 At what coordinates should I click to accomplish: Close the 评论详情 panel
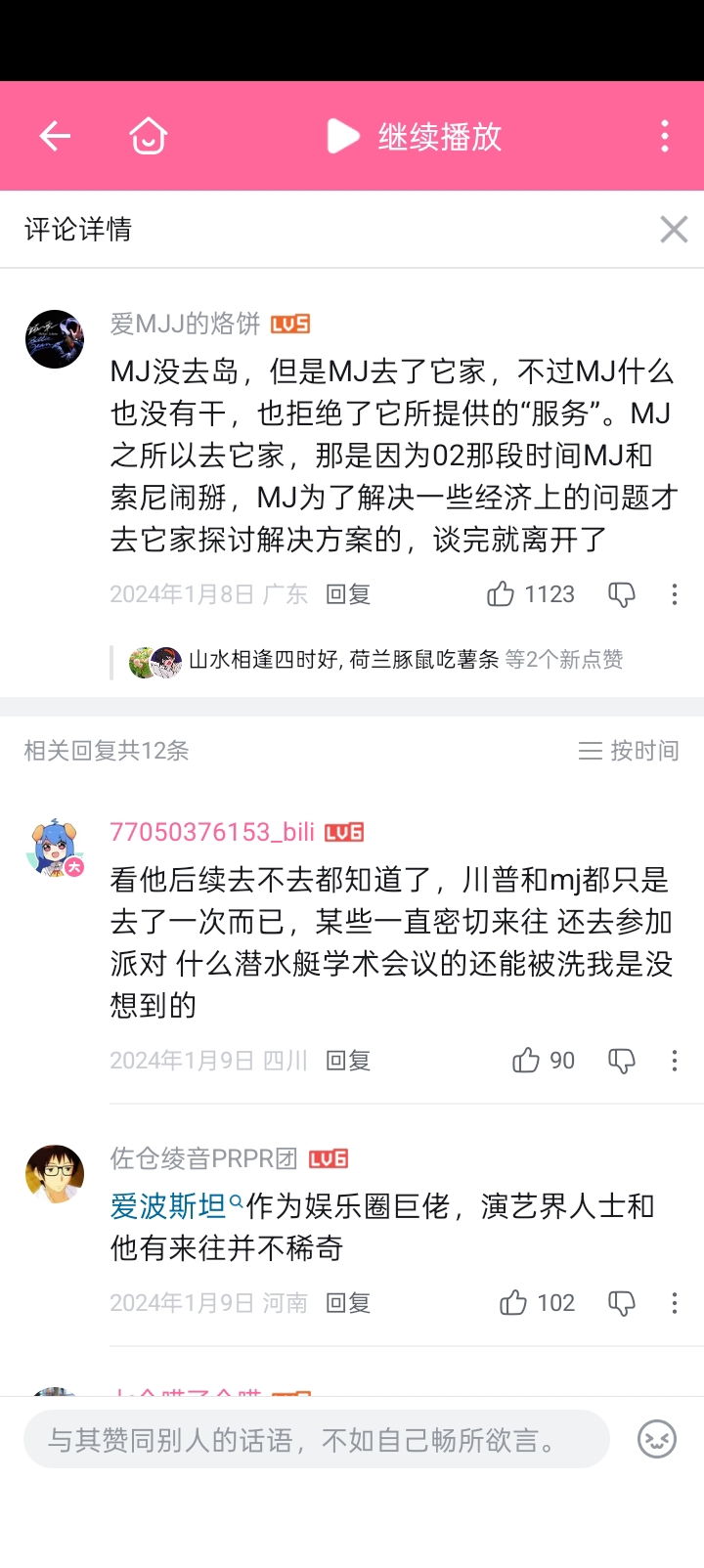click(674, 230)
